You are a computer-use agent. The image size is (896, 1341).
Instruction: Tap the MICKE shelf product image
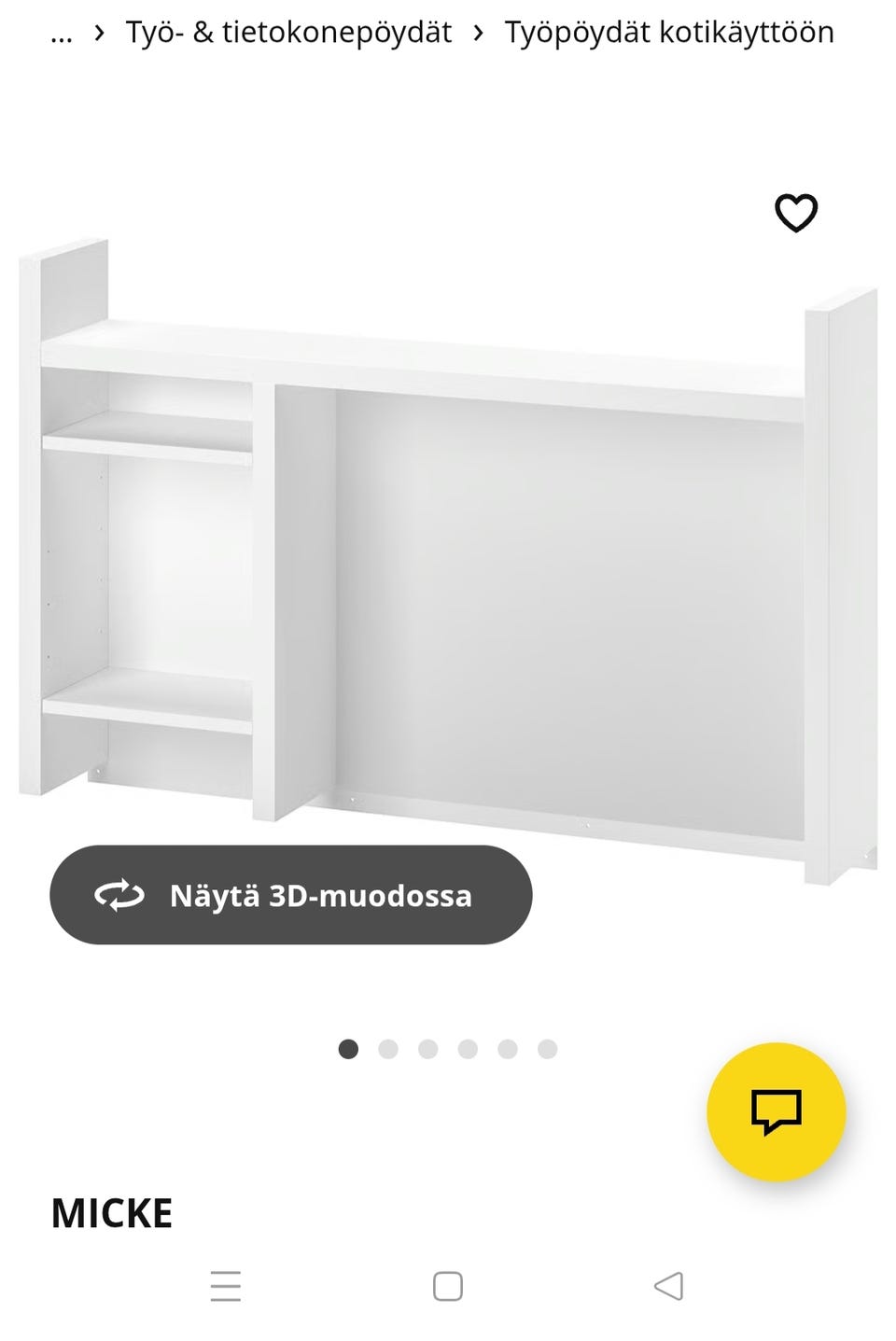448,560
